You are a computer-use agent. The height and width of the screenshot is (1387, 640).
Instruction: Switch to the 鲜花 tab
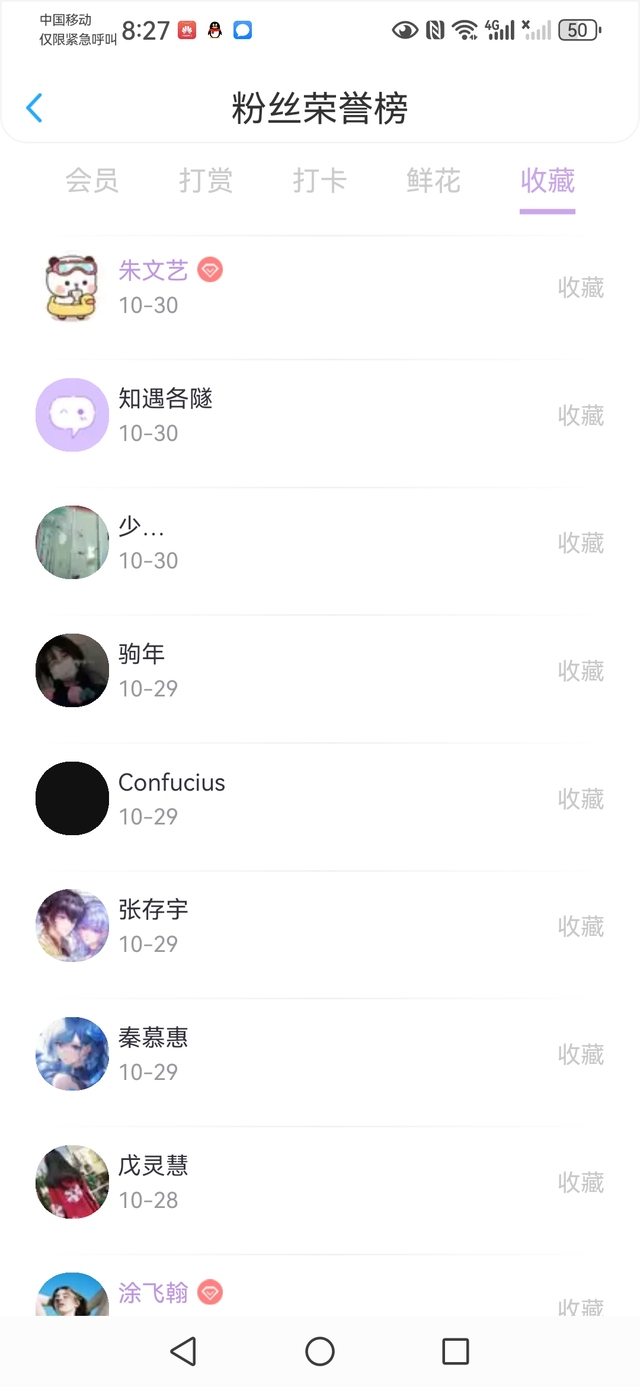[434, 181]
